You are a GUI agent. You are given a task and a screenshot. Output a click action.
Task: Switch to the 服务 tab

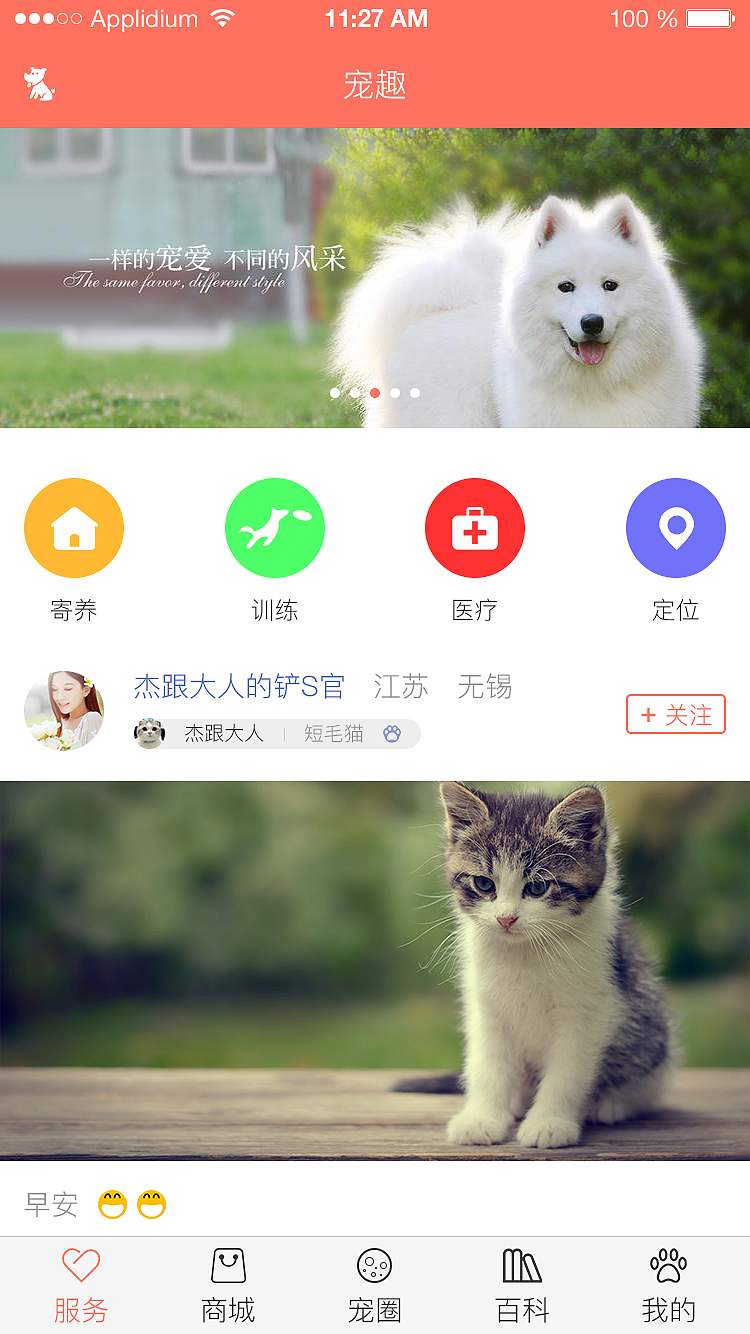coord(80,1286)
